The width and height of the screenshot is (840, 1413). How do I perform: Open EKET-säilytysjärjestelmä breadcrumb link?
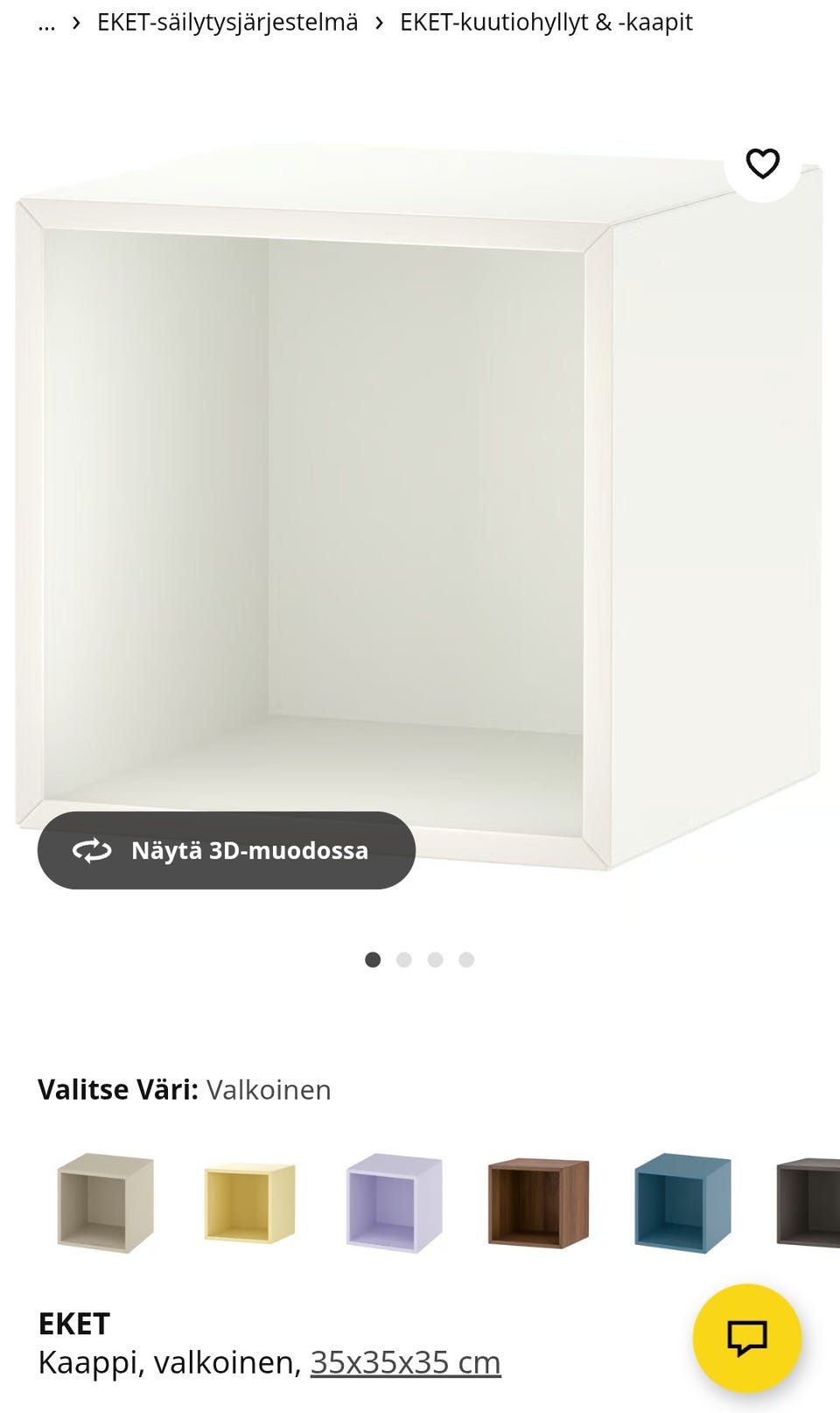click(x=227, y=23)
